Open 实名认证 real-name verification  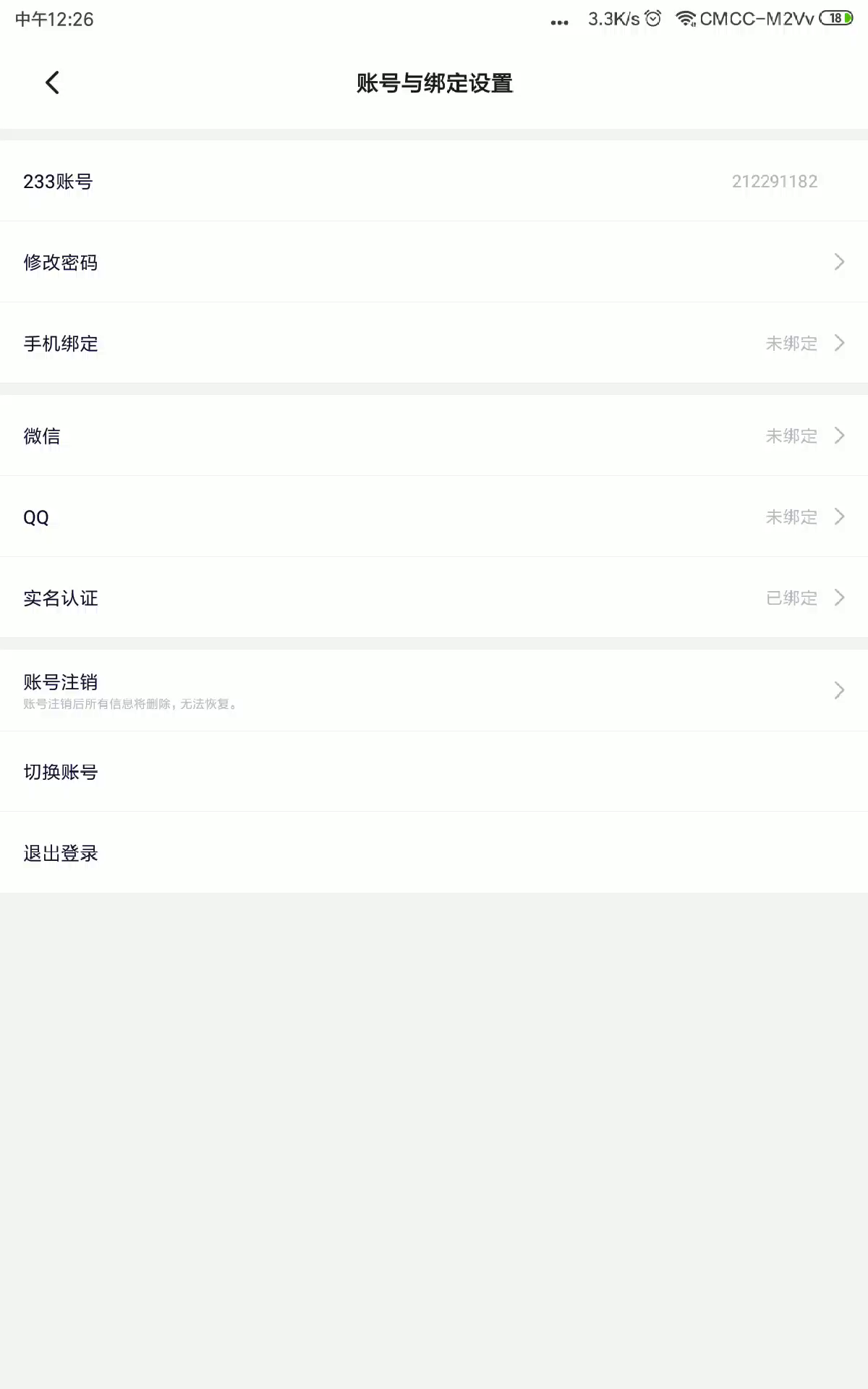434,598
